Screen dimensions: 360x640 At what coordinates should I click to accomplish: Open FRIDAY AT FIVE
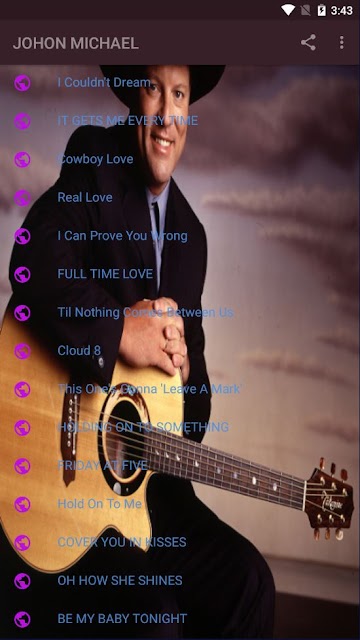click(x=180, y=466)
